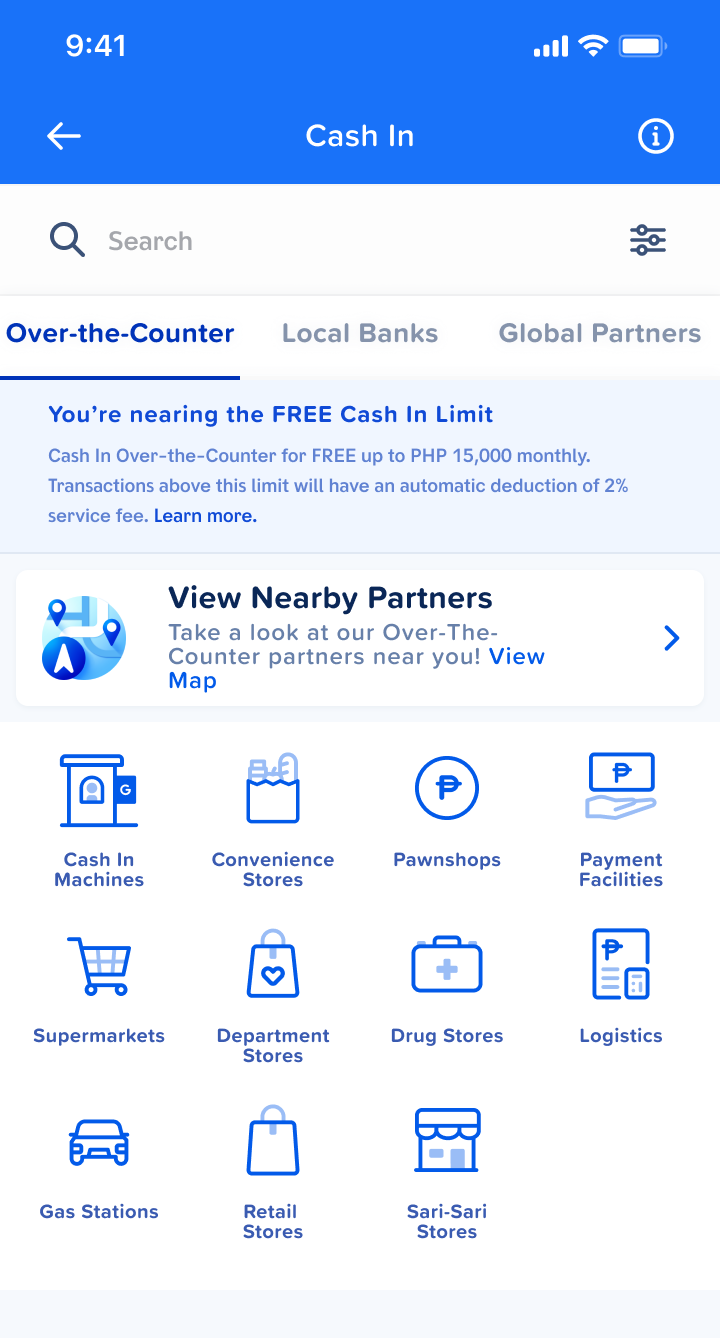Tap the map thumbnail on the partners card
The height and width of the screenshot is (1338, 720).
tap(84, 637)
